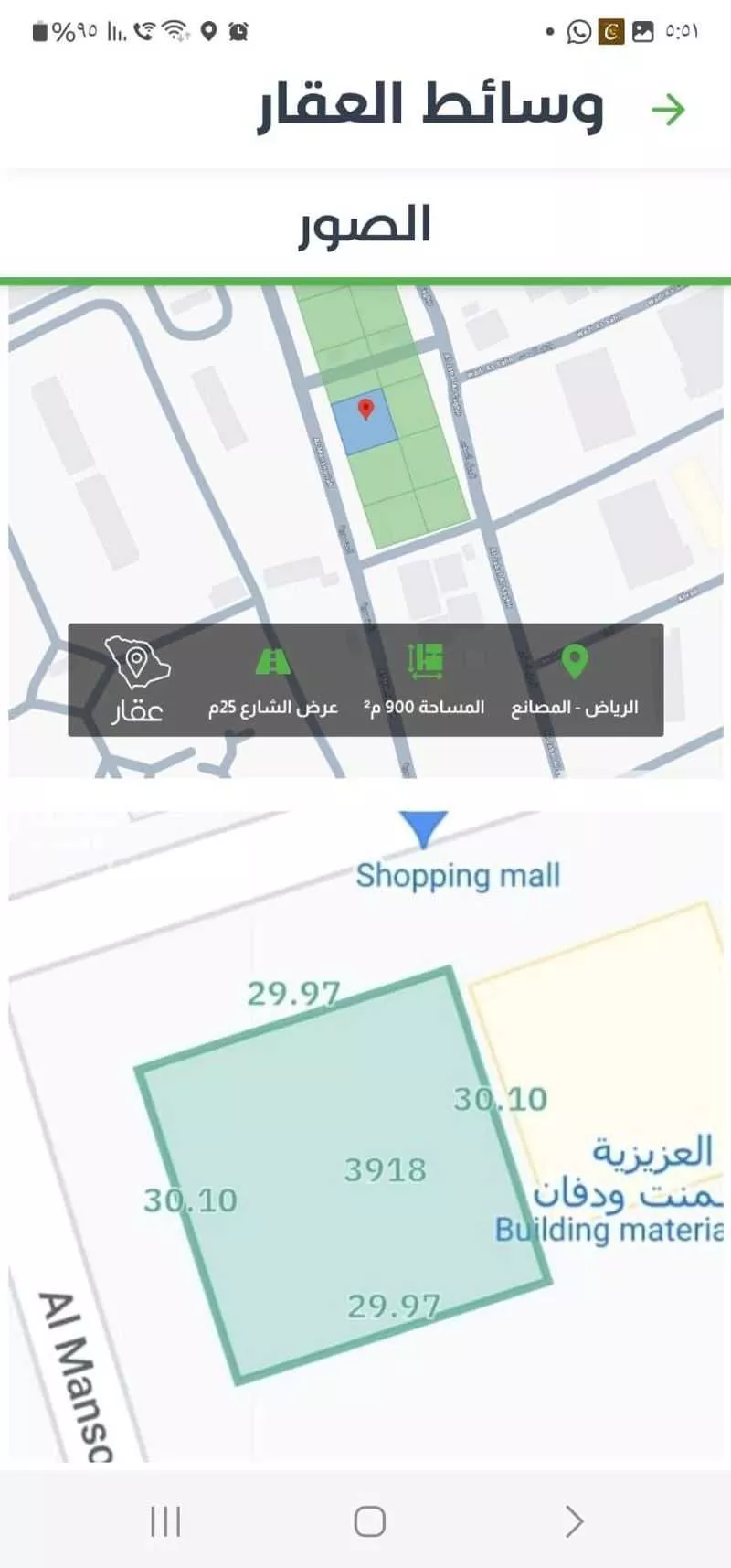Tap the system back chevron
Viewport: 731px width, 1568px height.
573,1521
